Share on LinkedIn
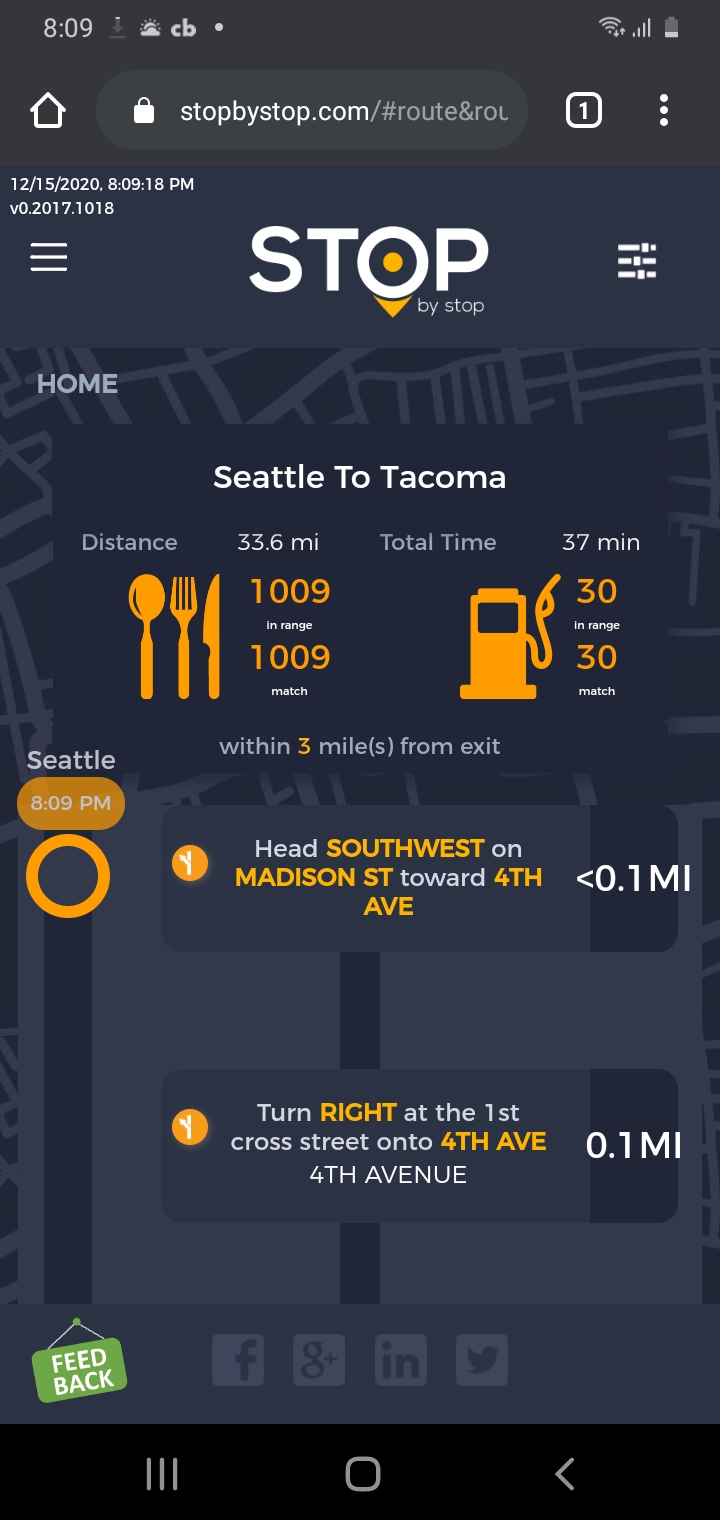Image resolution: width=720 pixels, height=1520 pixels. coord(400,1360)
